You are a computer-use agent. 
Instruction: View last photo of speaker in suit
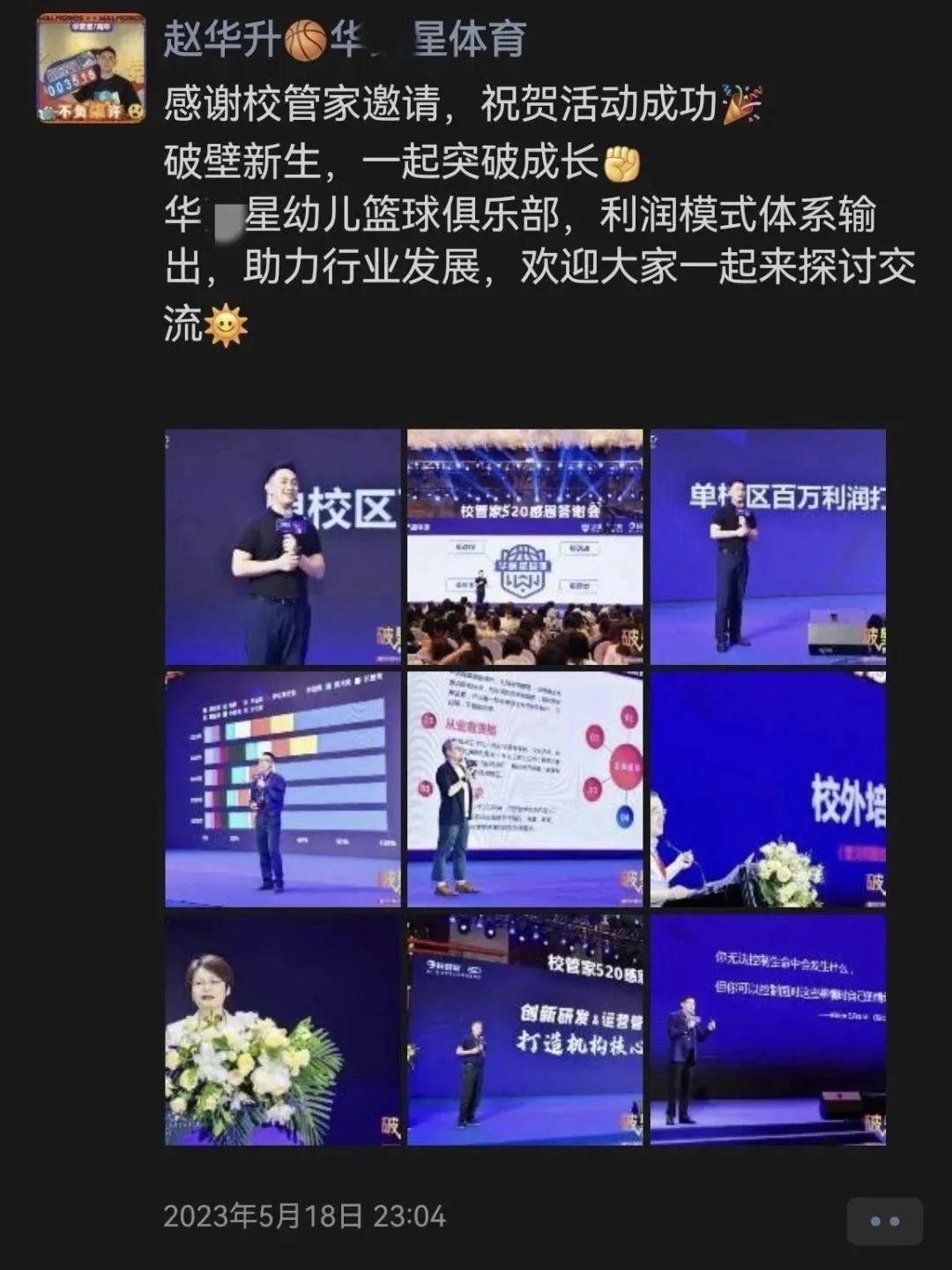click(768, 1030)
